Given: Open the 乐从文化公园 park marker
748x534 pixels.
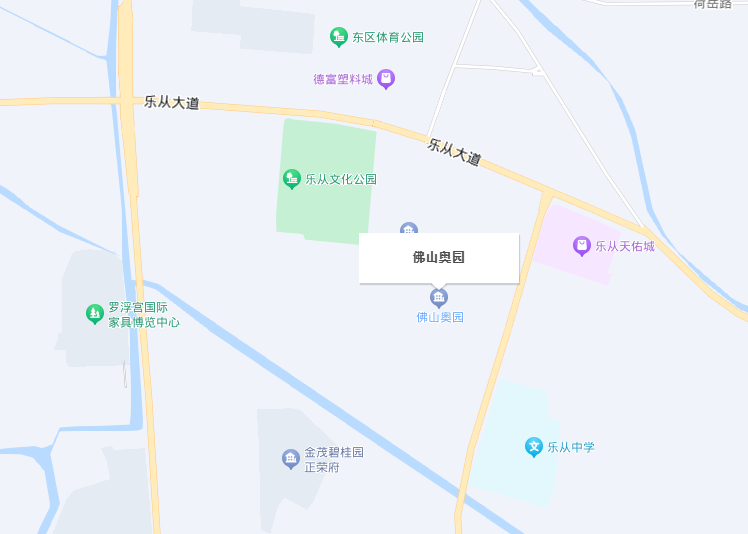Looking at the screenshot, I should (x=291, y=179).
